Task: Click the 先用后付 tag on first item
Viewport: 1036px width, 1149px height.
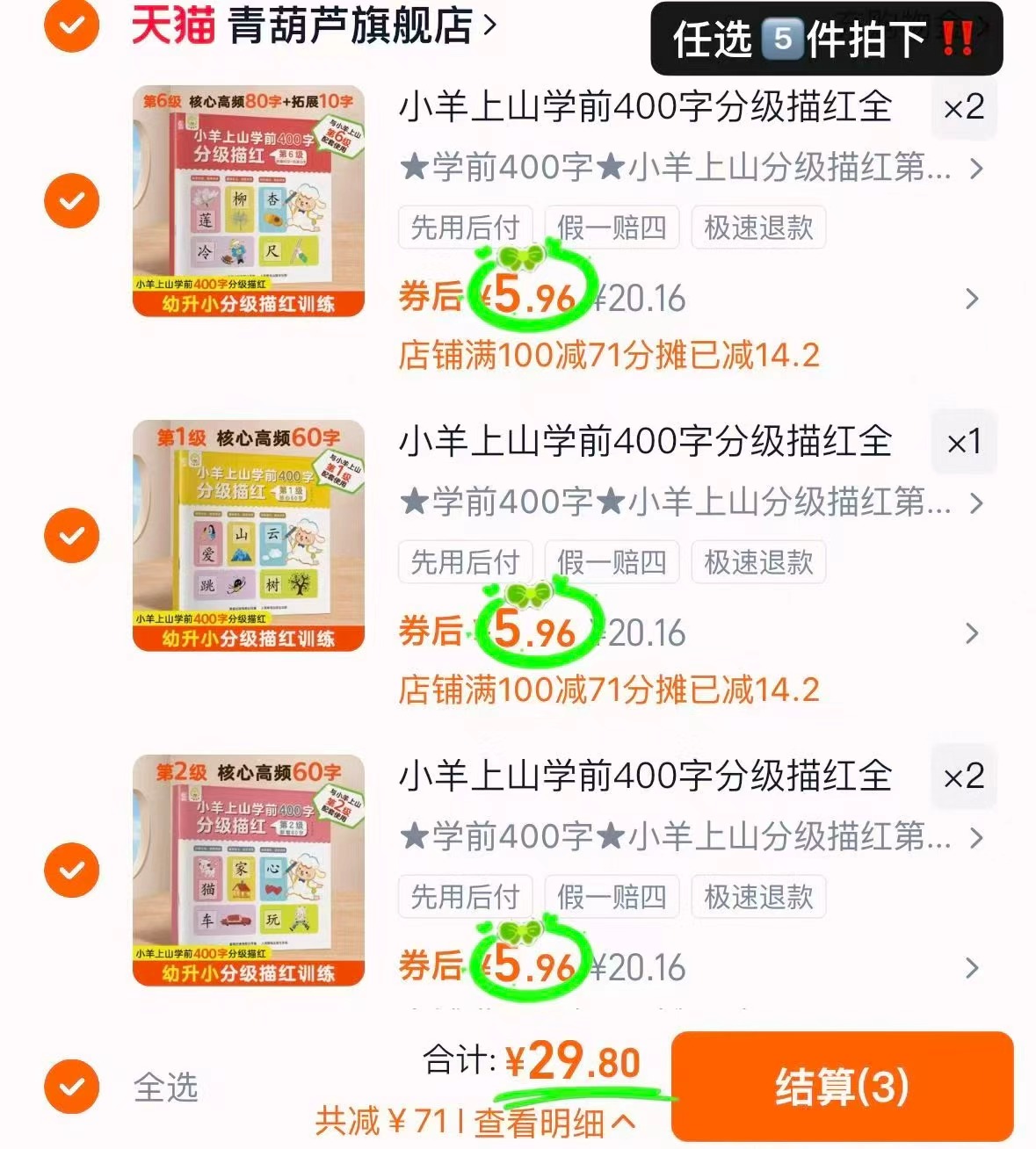Action: point(465,227)
